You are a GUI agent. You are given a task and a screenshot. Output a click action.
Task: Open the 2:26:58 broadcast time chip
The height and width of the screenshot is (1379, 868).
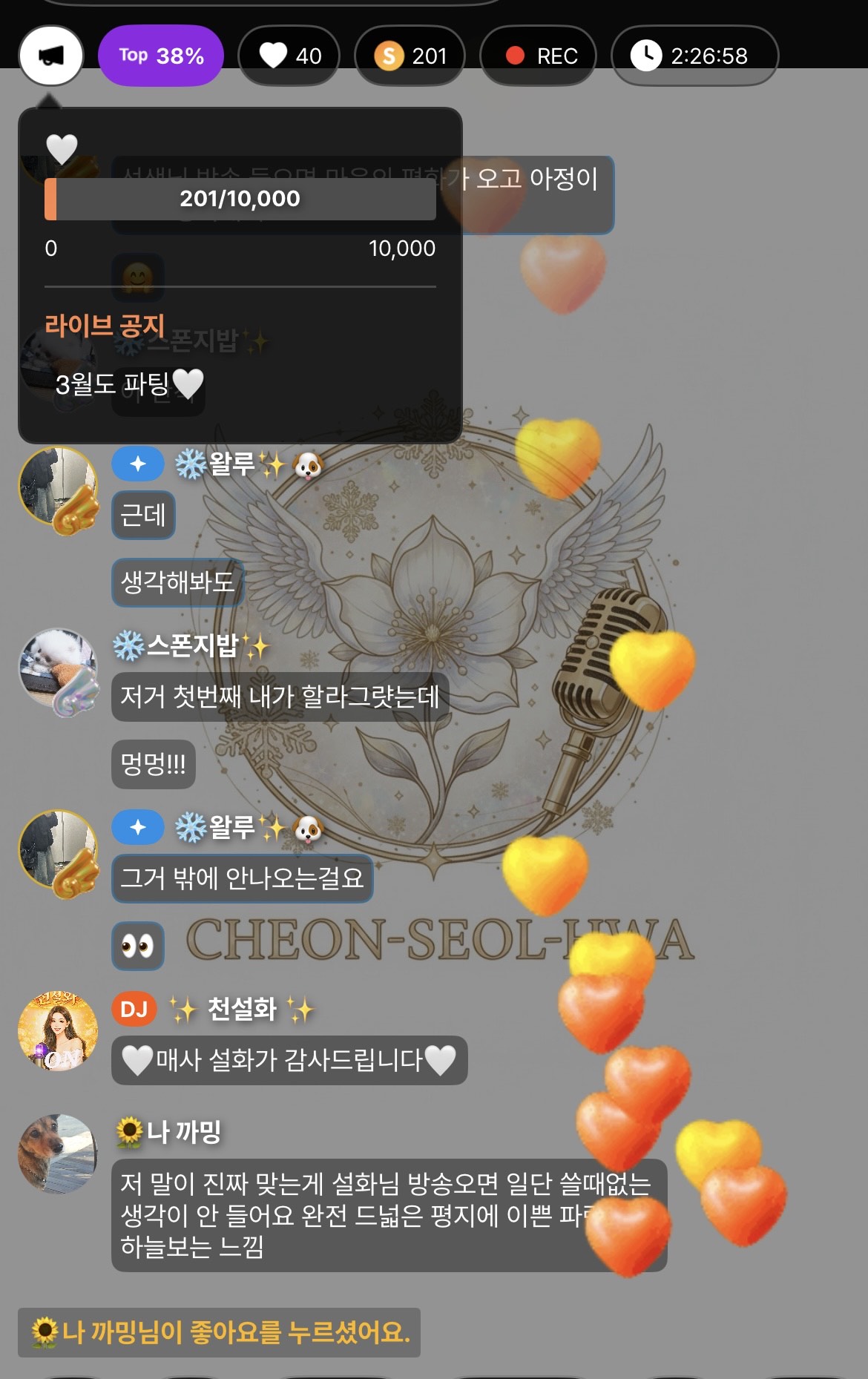point(694,56)
